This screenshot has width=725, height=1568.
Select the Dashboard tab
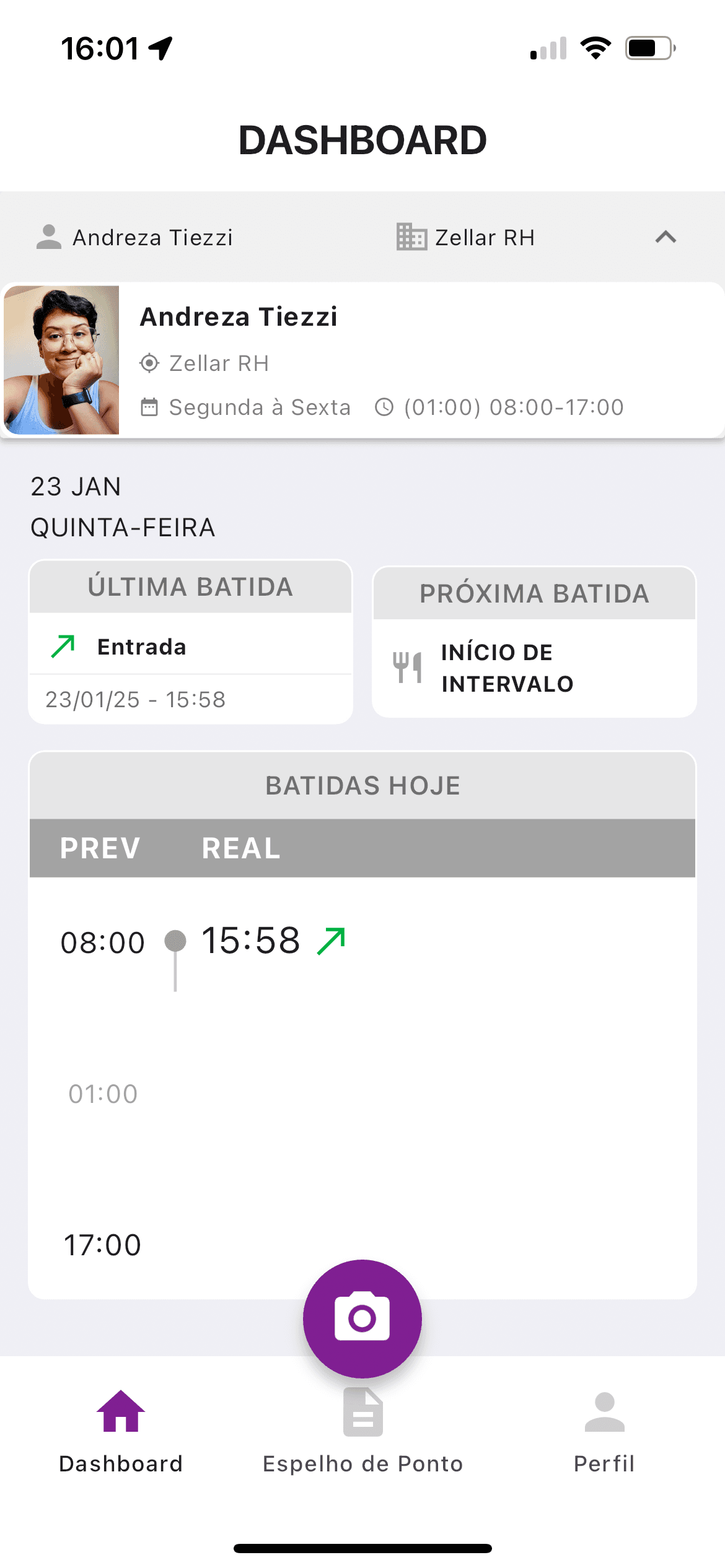pyautogui.click(x=121, y=1431)
